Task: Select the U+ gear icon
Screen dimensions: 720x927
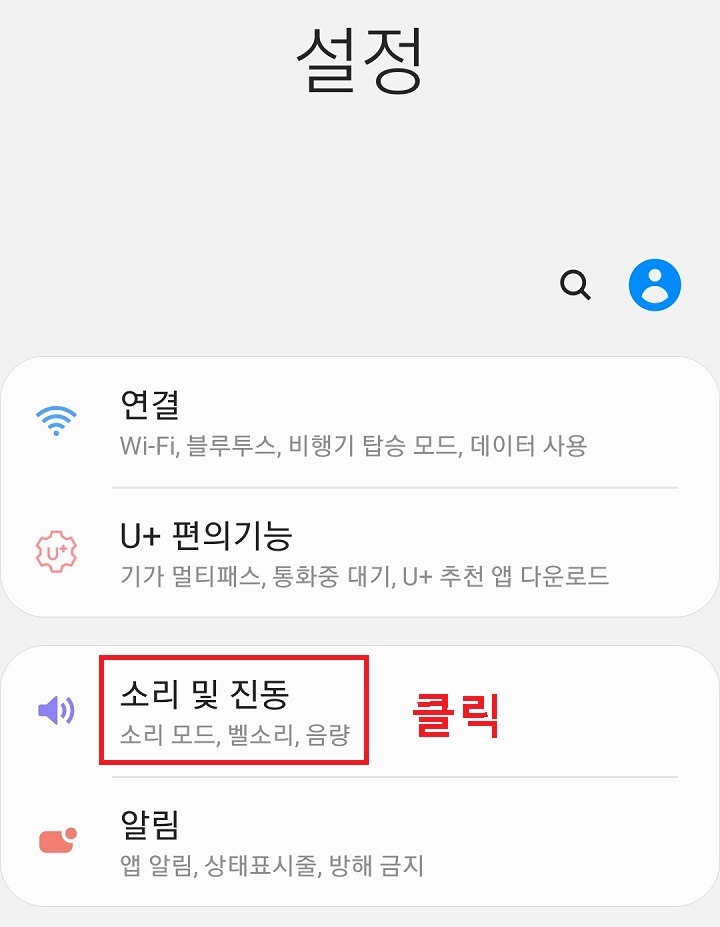Action: pyautogui.click(x=57, y=553)
